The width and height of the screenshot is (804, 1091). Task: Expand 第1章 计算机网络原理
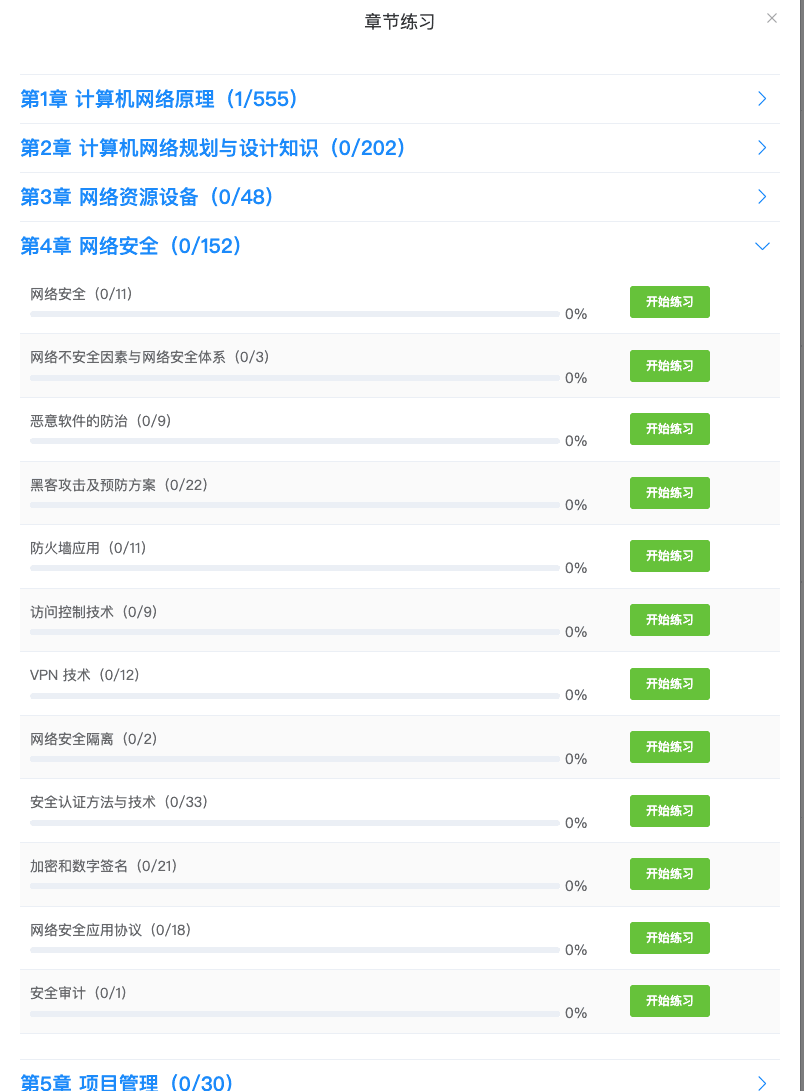(x=762, y=99)
